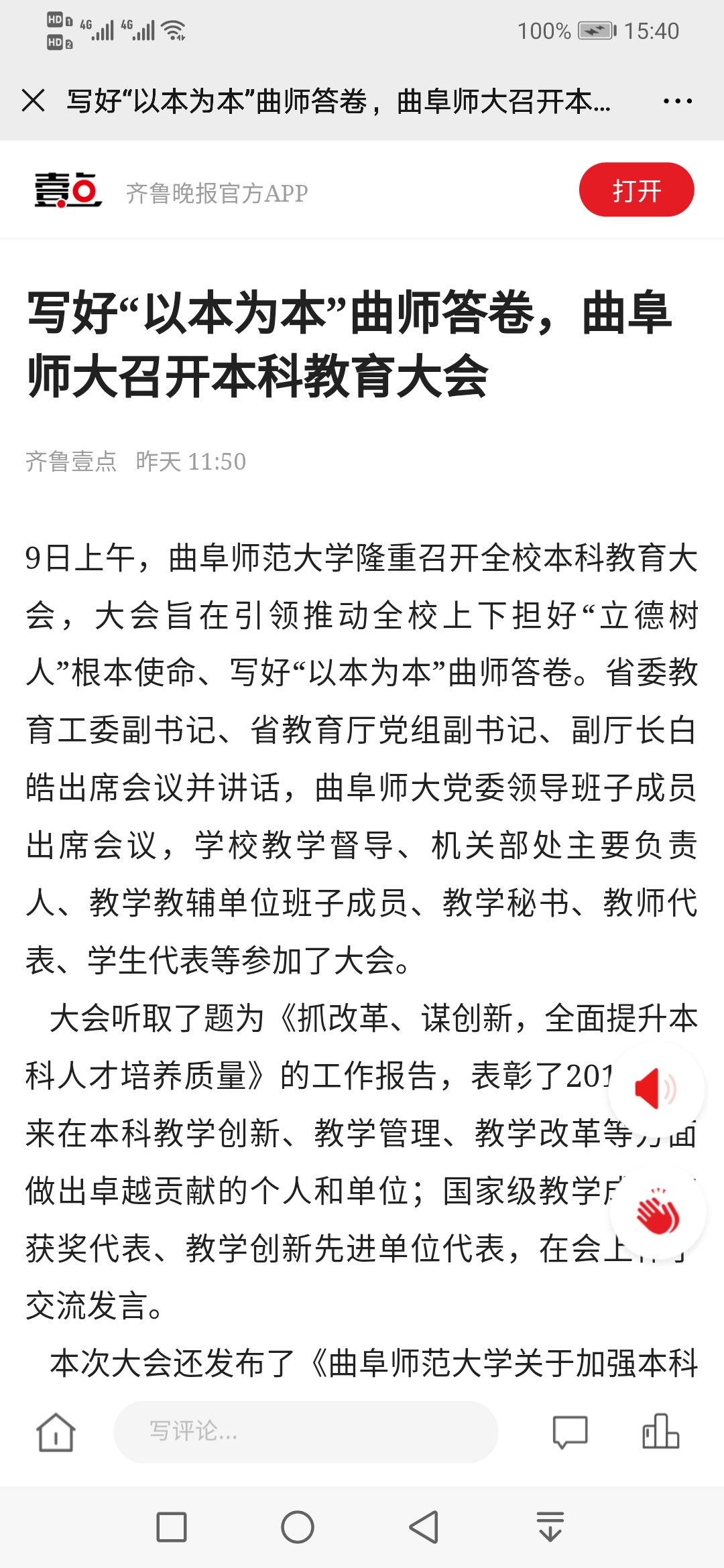Tap the 写评论 comment field

pyautogui.click(x=305, y=1432)
